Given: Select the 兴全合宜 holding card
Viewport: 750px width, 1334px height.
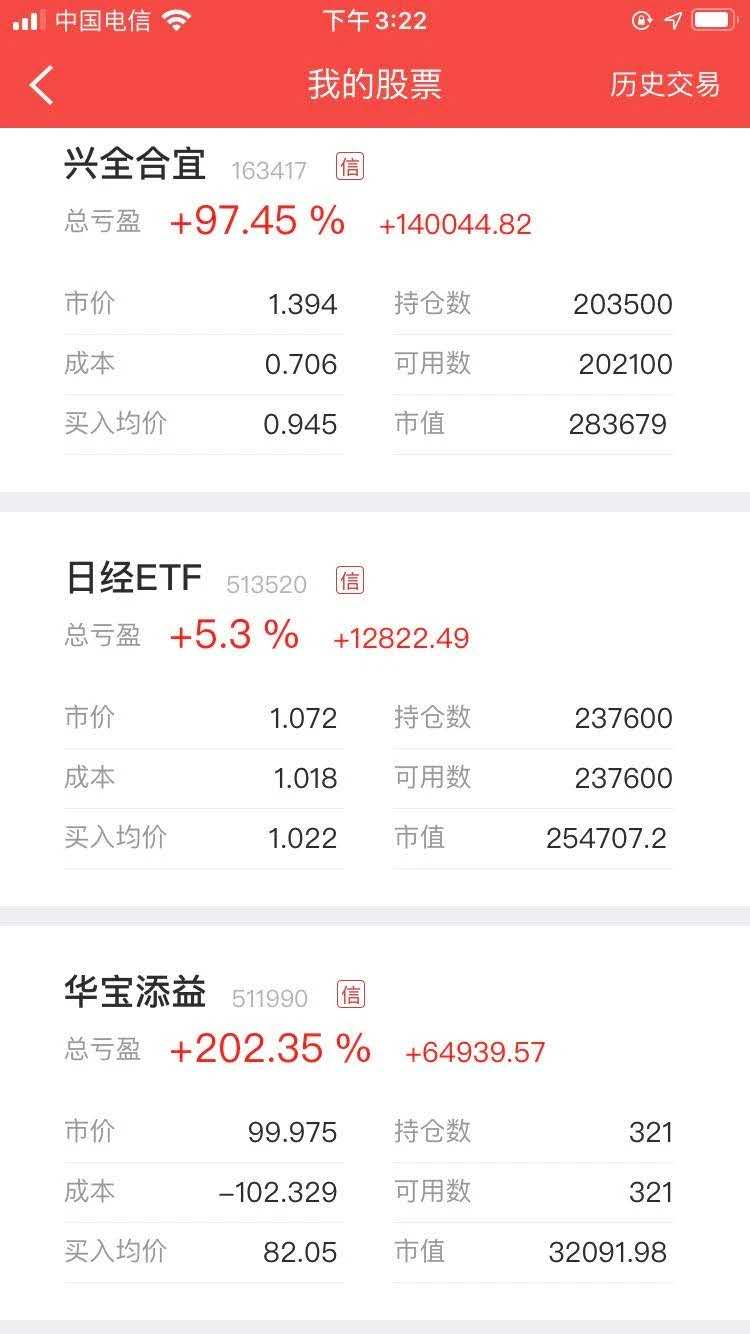Looking at the screenshot, I should coord(375,300).
